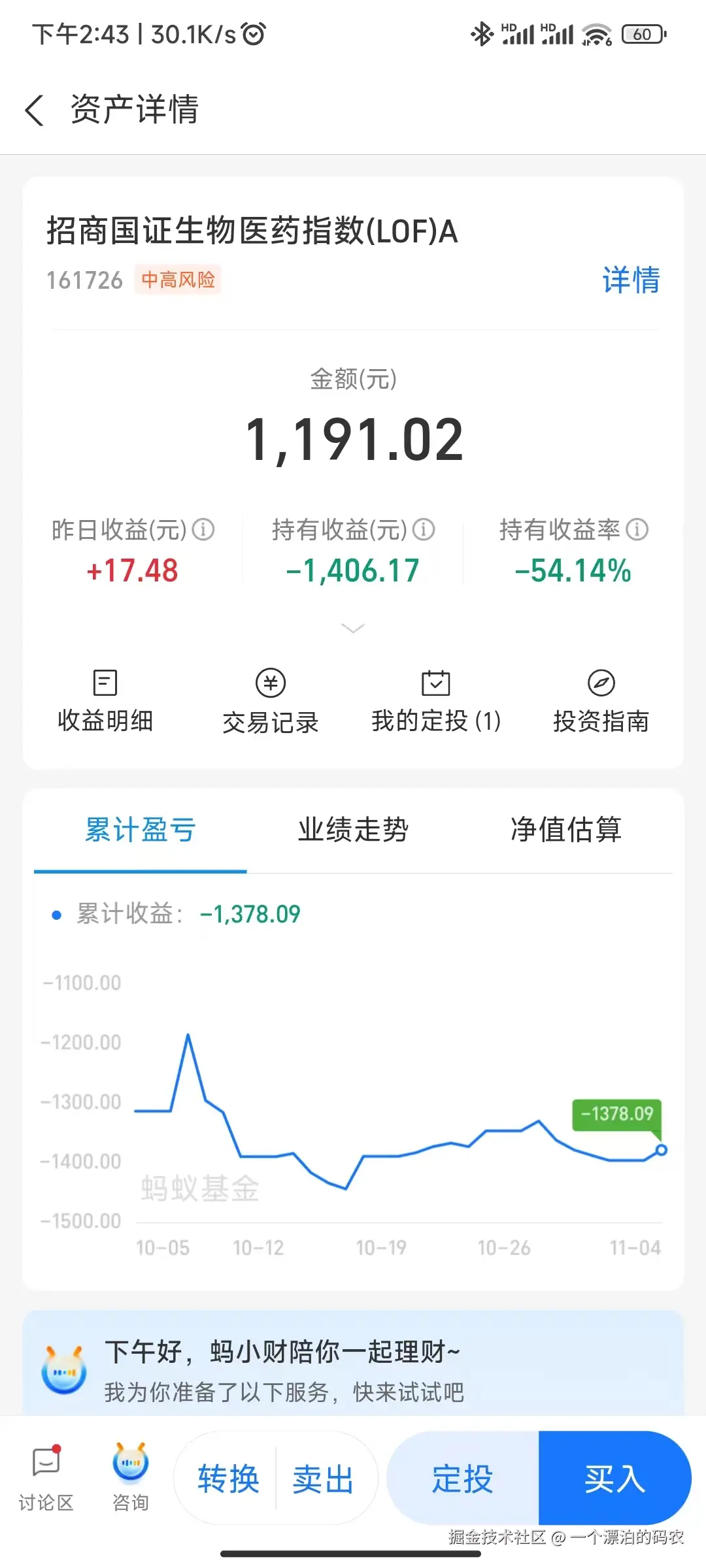The image size is (706, 1568).
Task: Expand the chevron below the earnings summary
Action: pyautogui.click(x=352, y=628)
